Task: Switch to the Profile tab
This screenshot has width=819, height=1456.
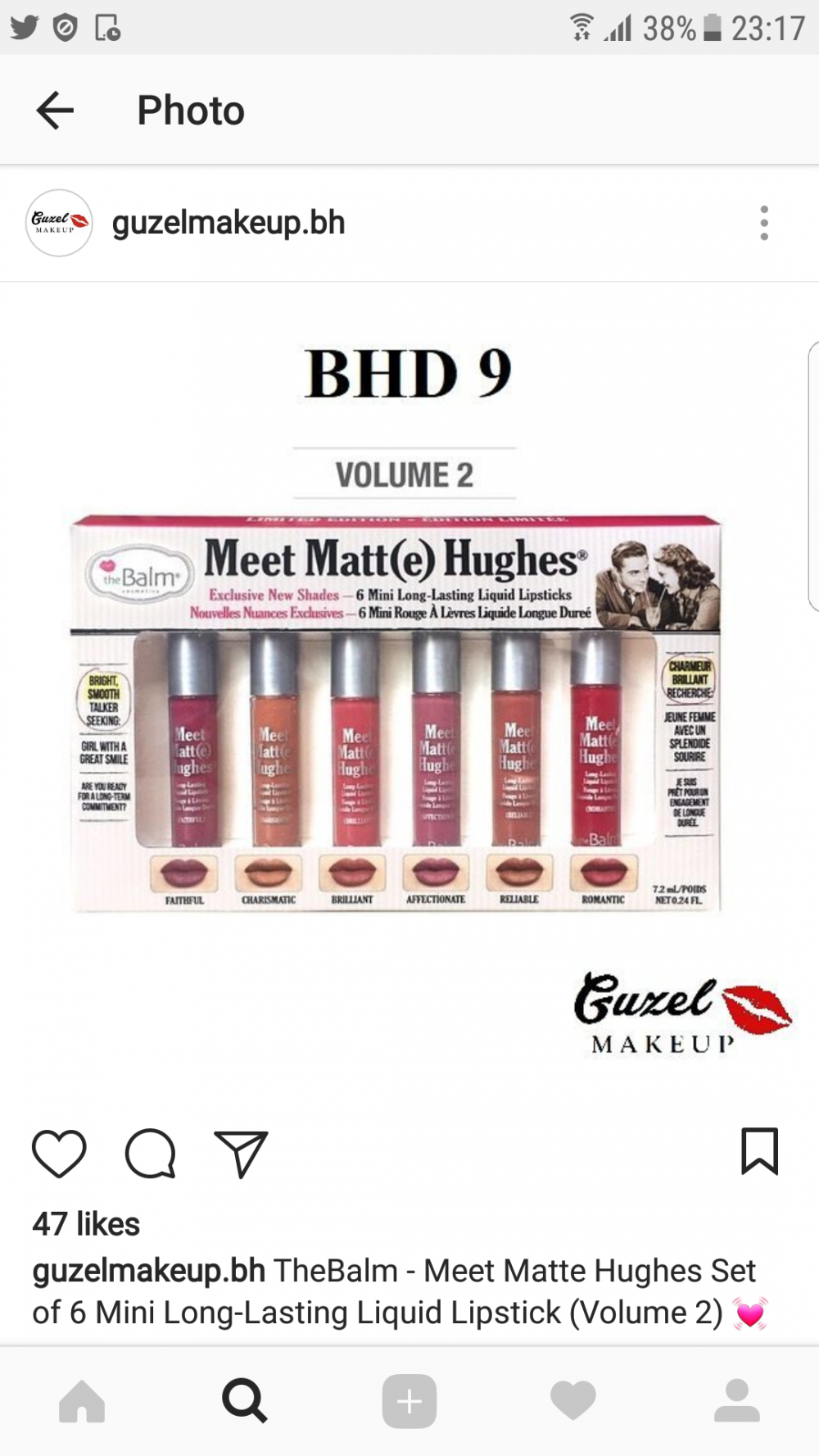Action: coord(736,1401)
